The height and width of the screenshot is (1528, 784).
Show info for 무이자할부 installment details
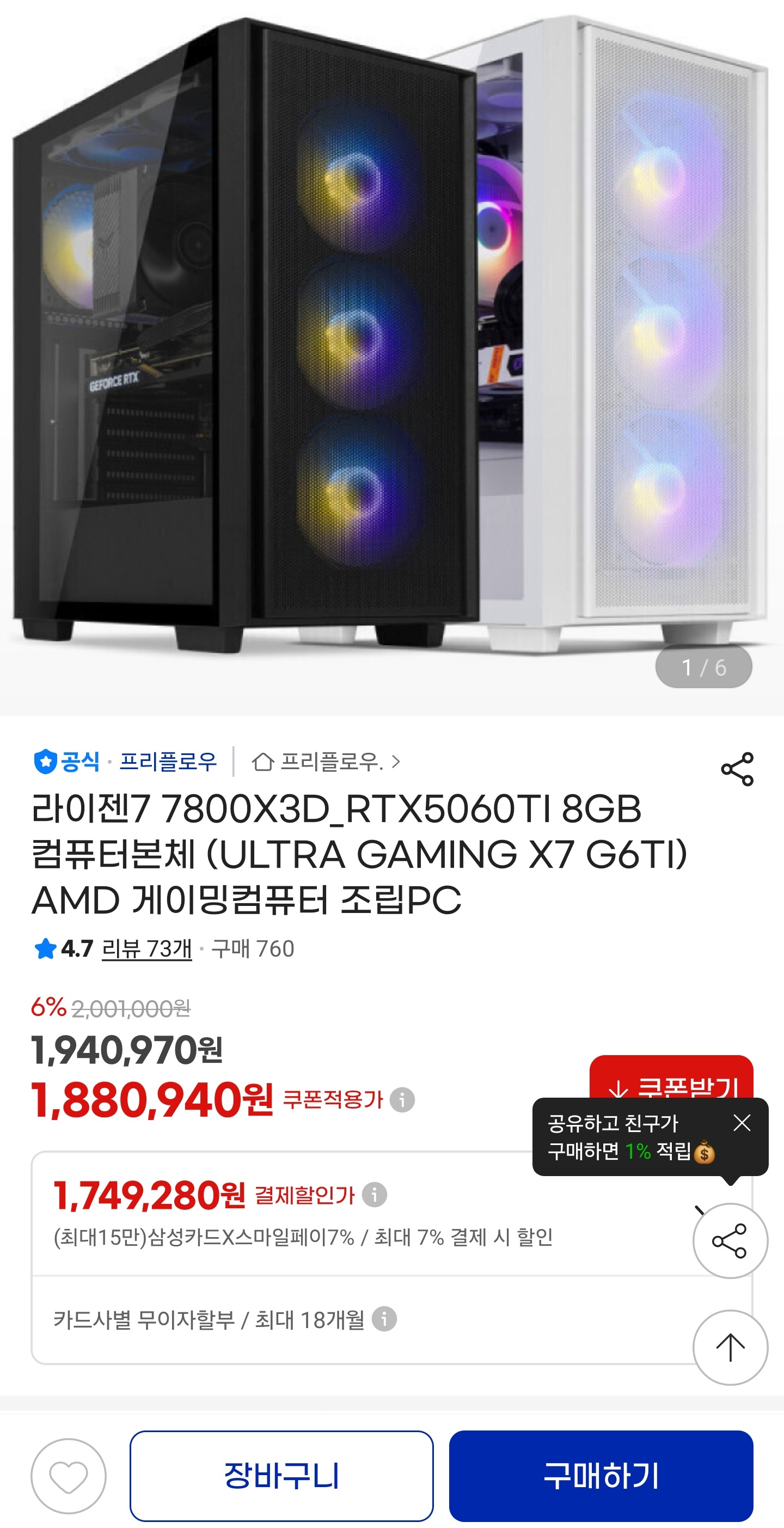click(x=384, y=1319)
